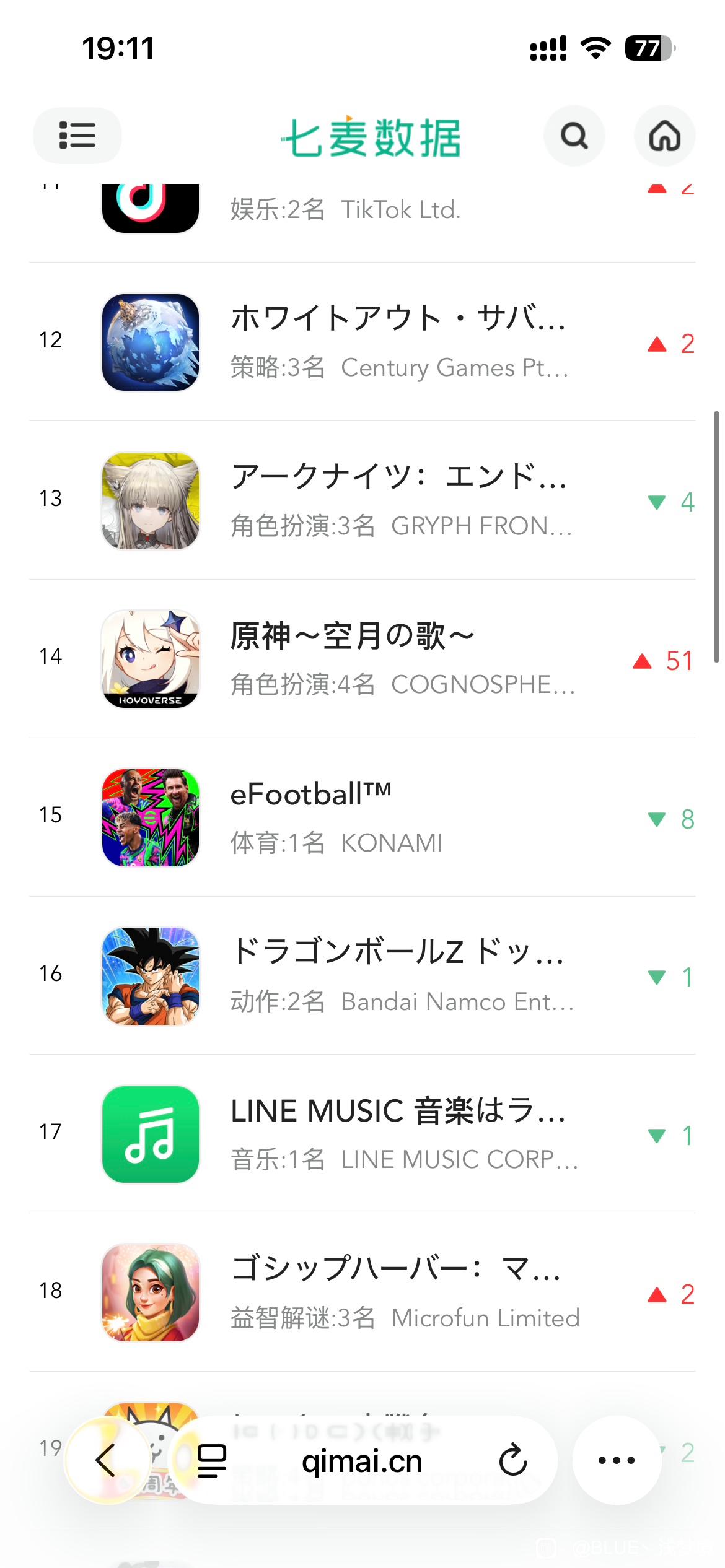725x1568 pixels.
Task: Go to the home page icon
Action: click(x=664, y=136)
